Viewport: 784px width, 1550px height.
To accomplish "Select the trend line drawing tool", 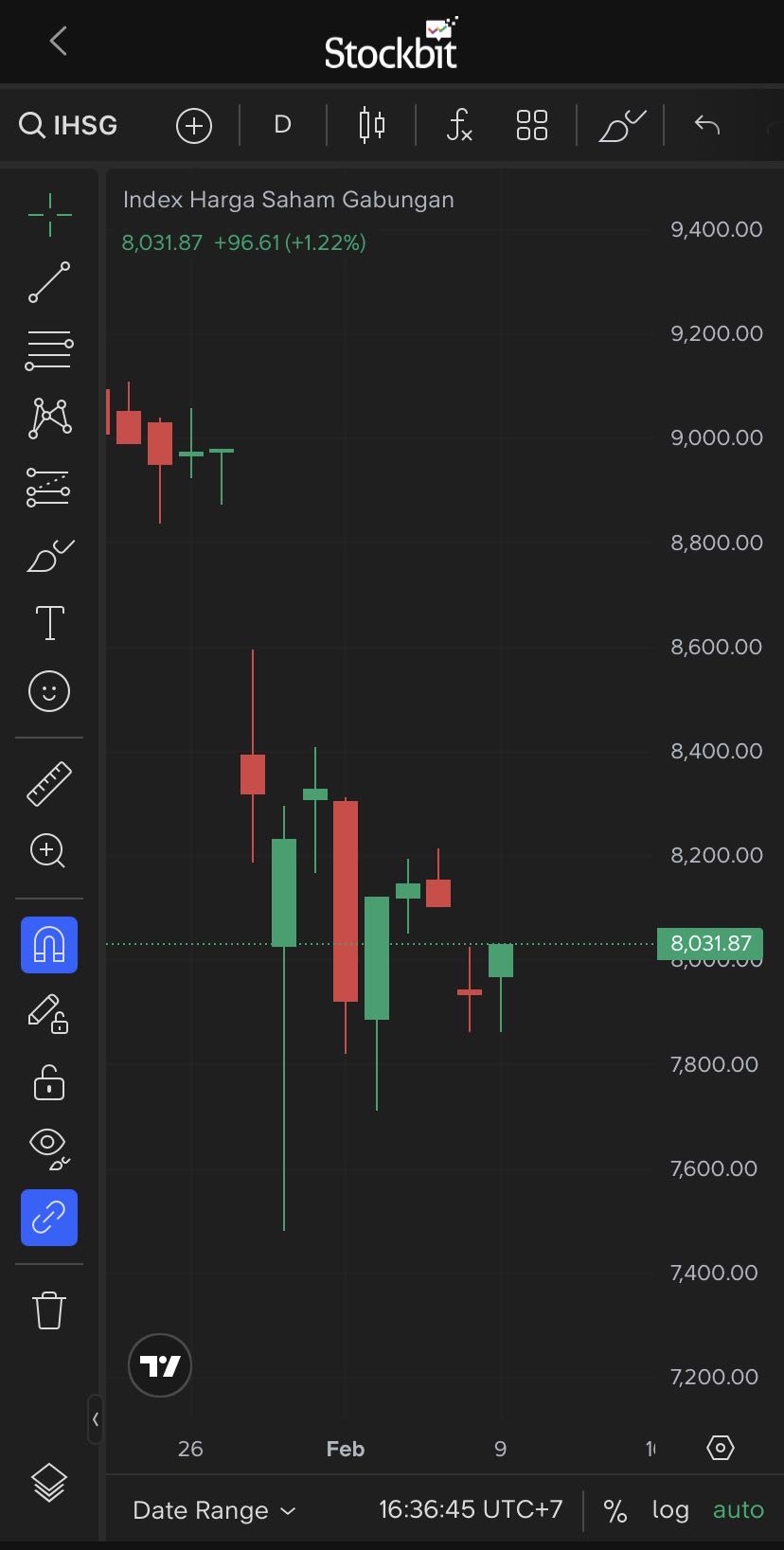I will tap(49, 282).
